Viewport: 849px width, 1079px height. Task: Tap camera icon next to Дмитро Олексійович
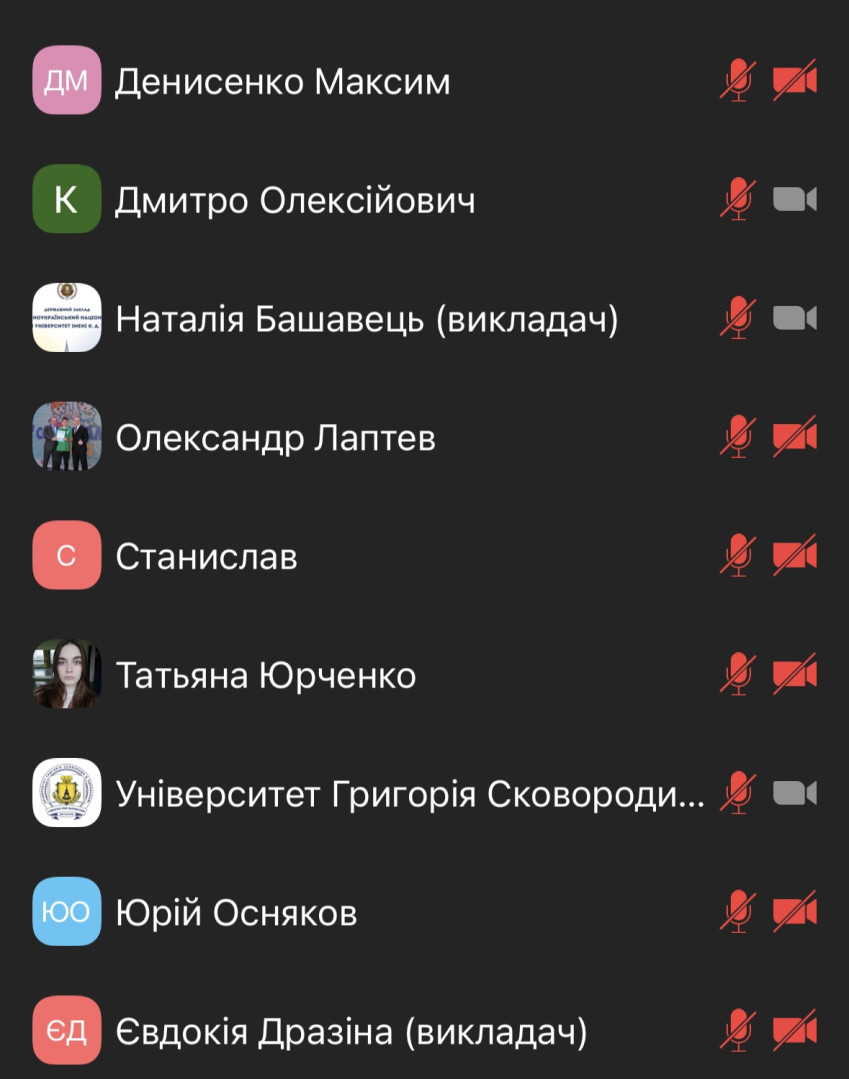tap(795, 200)
